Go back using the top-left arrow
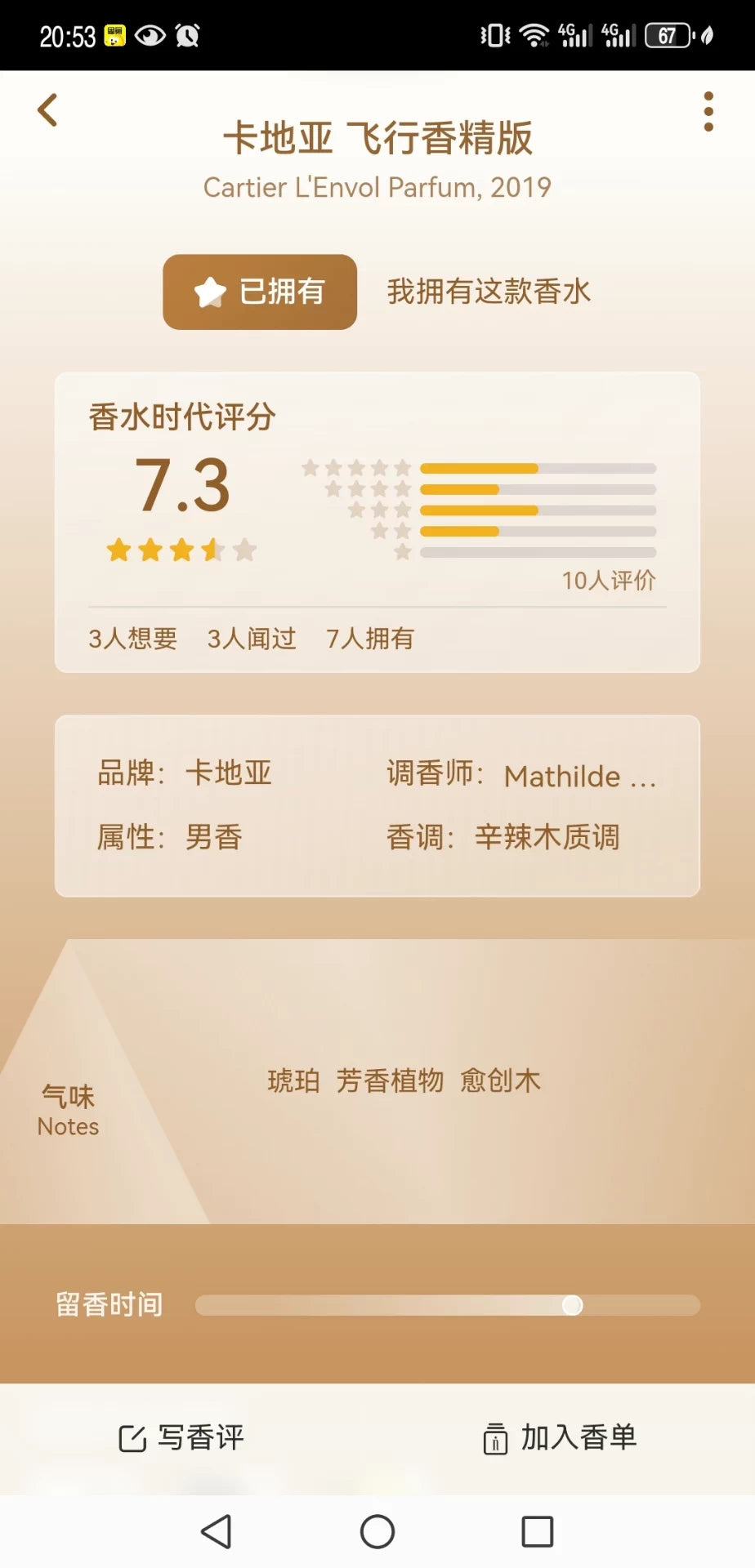This screenshot has height=1568, width=755. coord(48,110)
